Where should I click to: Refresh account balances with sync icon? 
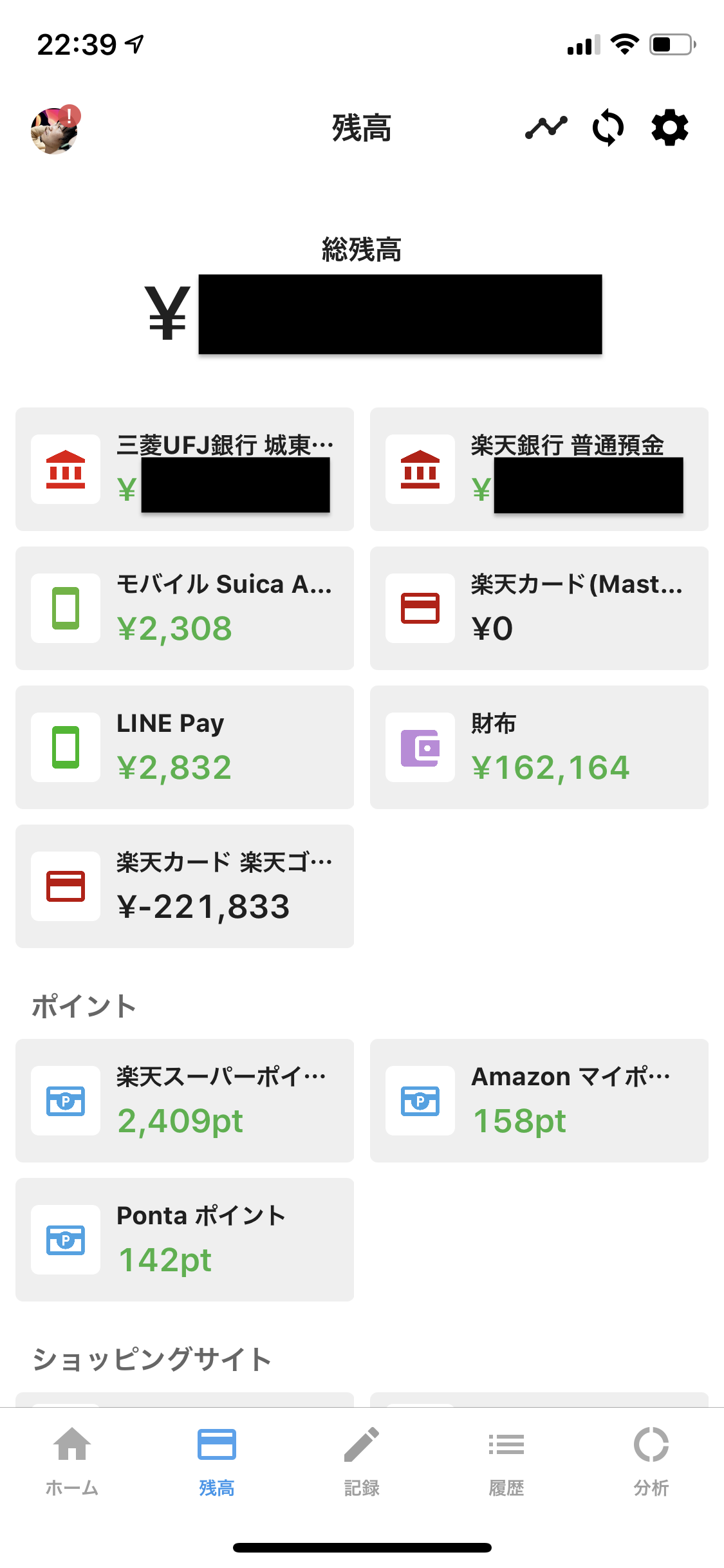[x=608, y=128]
